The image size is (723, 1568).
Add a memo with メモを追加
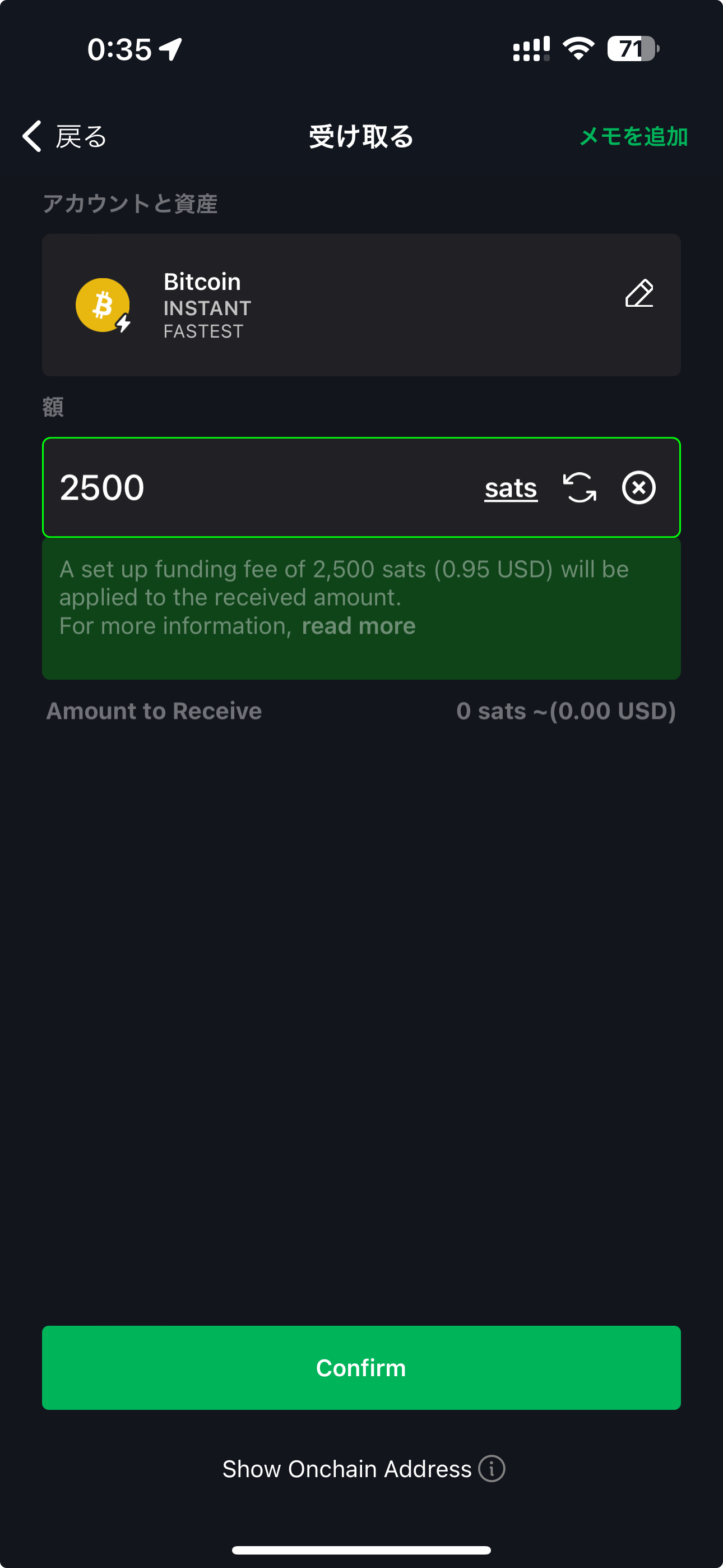click(x=633, y=136)
